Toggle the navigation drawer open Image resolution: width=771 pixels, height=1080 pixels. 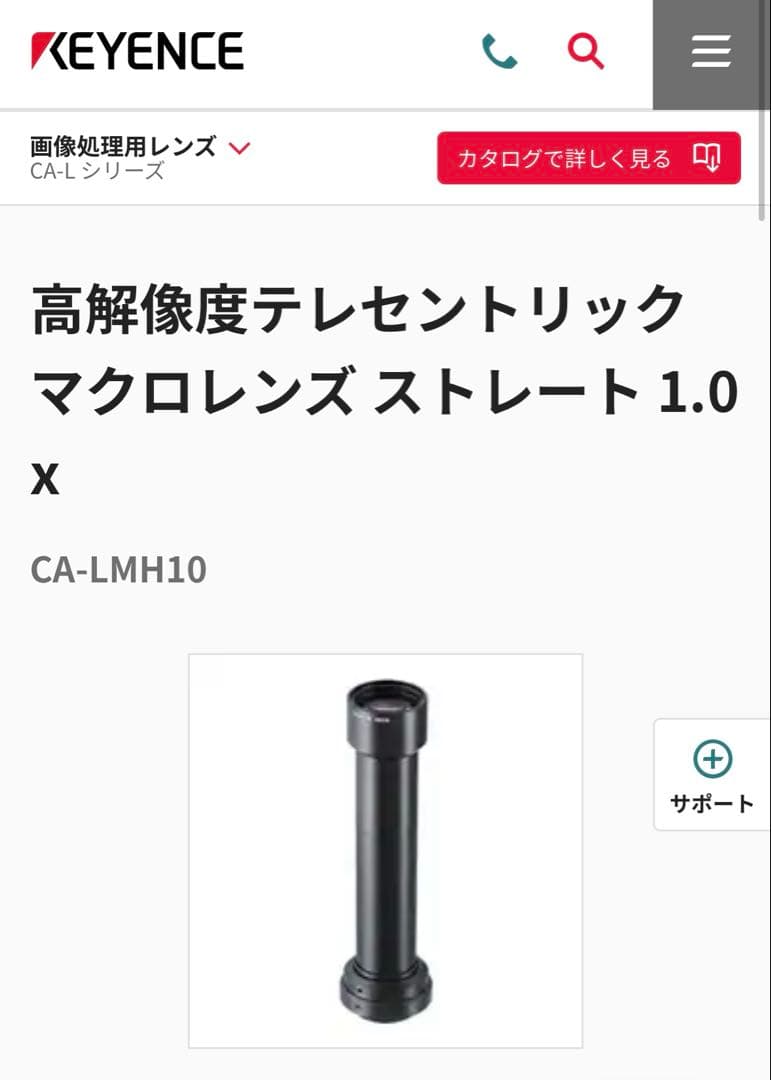[x=710, y=51]
